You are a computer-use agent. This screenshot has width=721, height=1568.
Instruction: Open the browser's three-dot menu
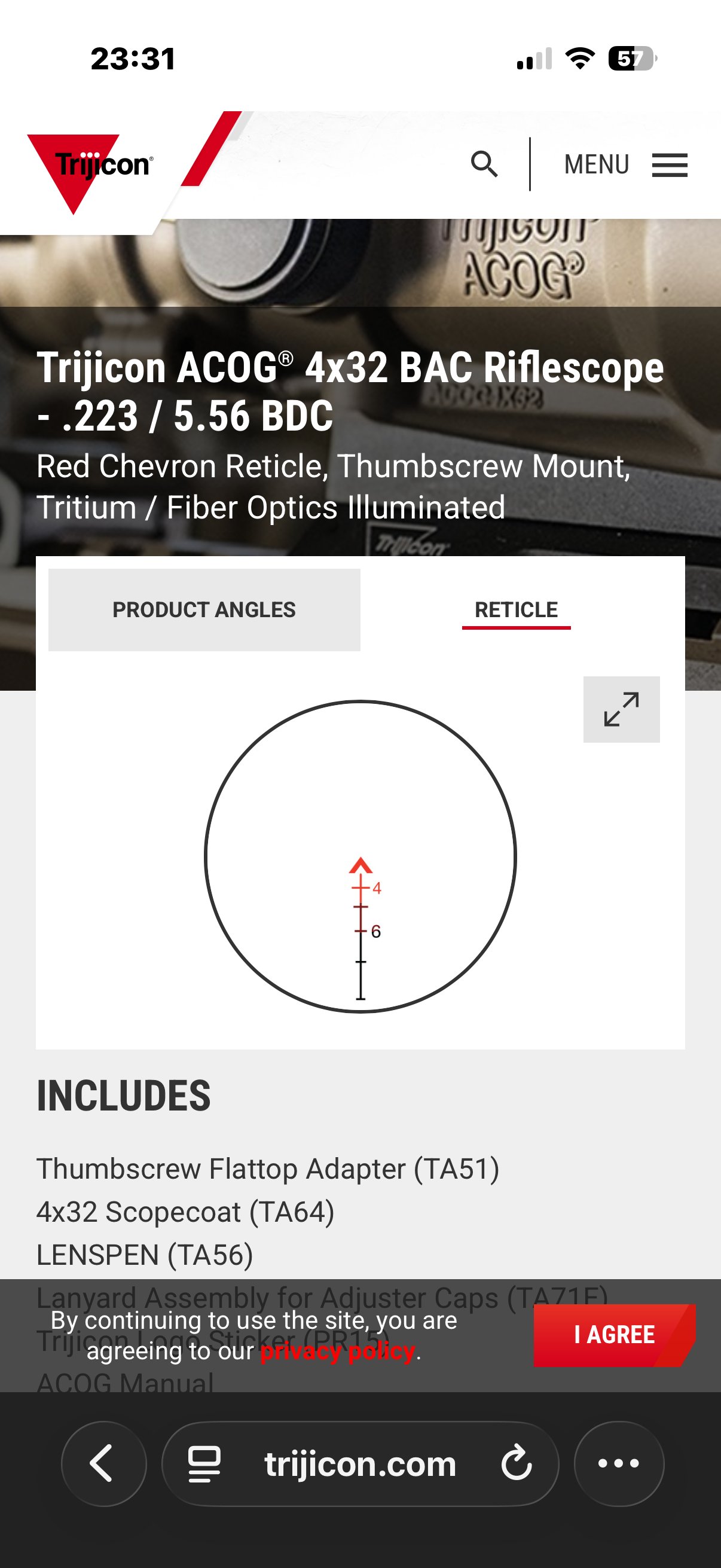[619, 1463]
